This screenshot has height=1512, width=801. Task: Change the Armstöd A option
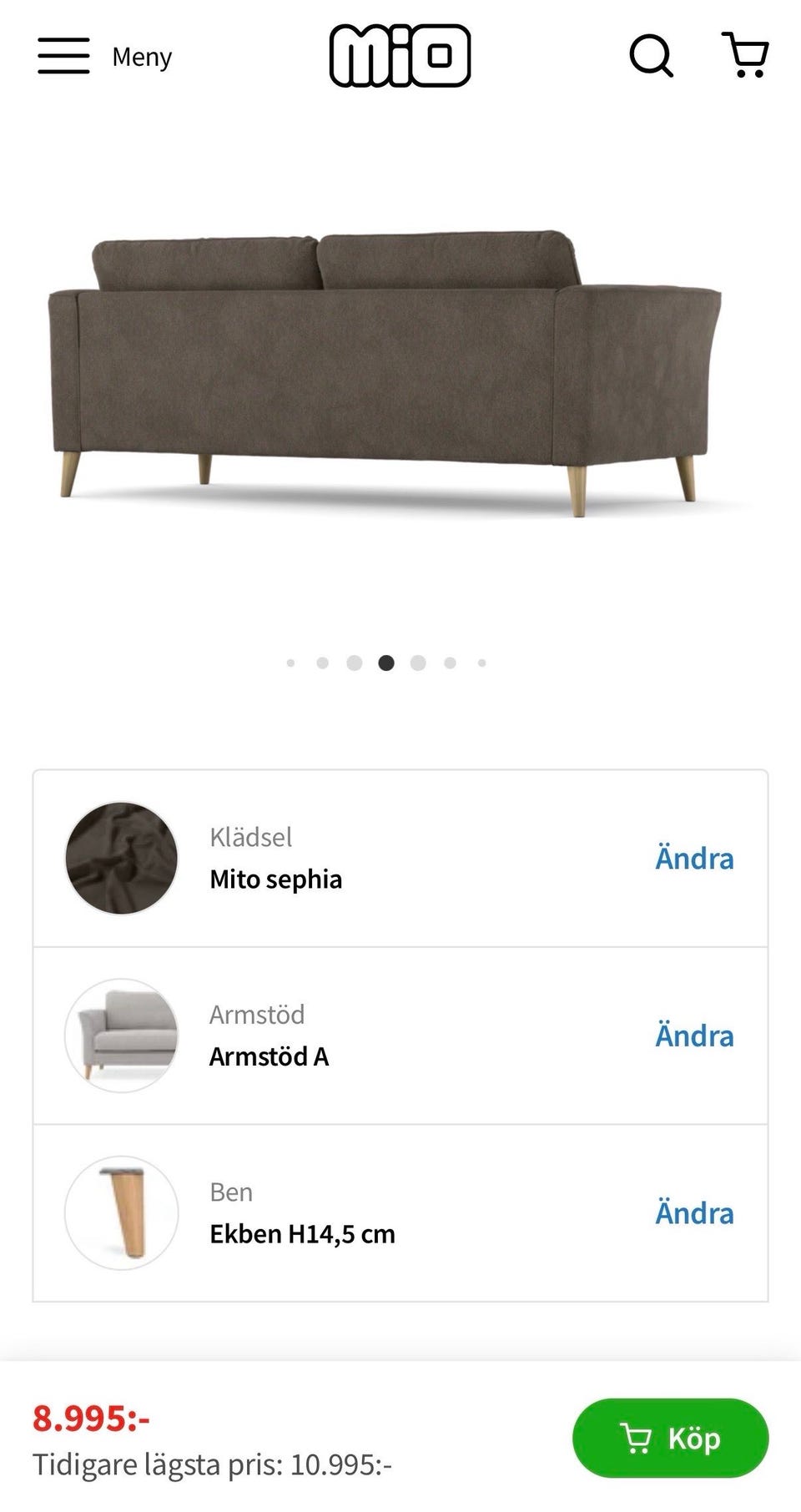pyautogui.click(x=694, y=1036)
